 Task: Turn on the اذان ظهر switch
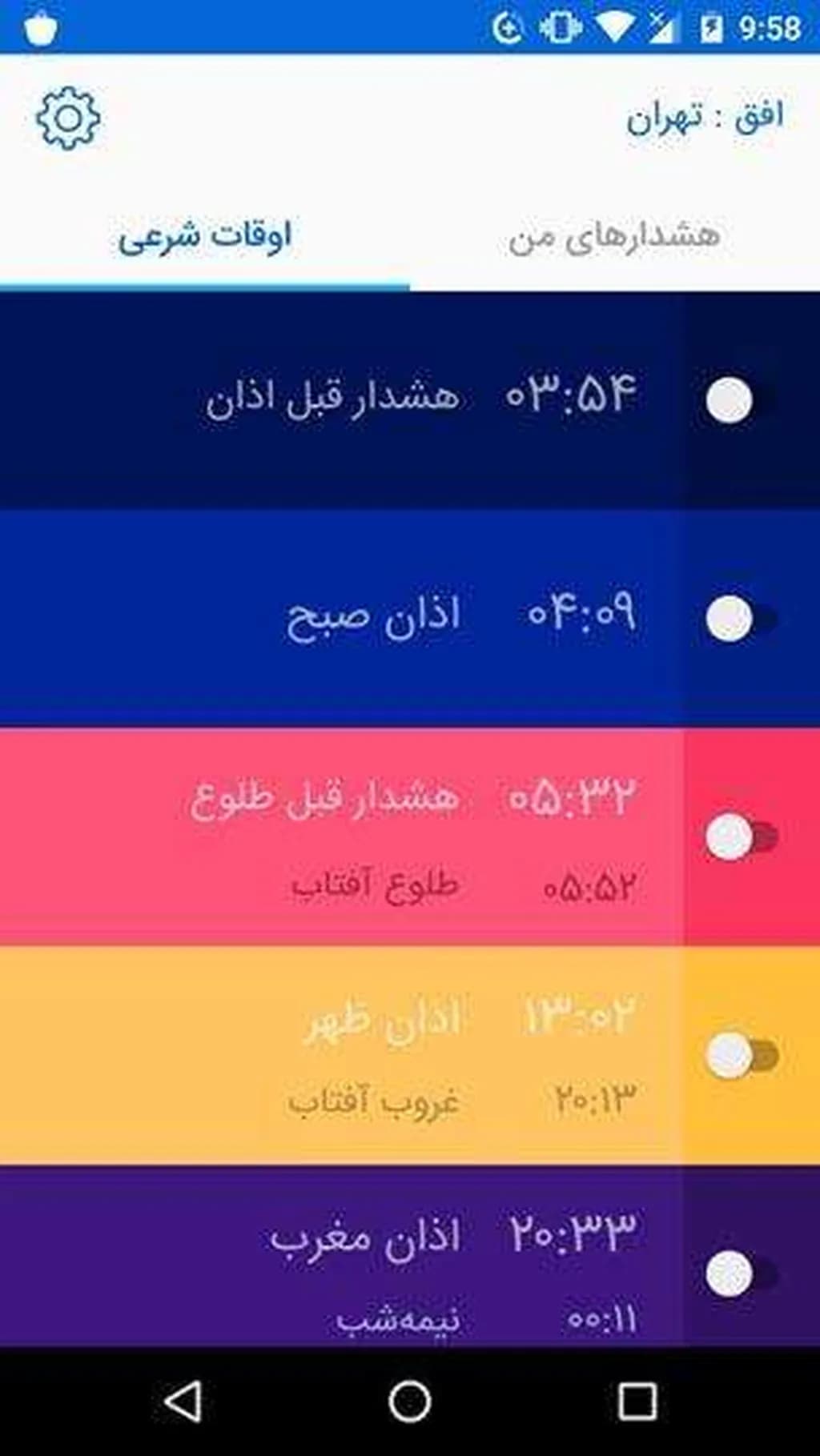coord(741,1055)
